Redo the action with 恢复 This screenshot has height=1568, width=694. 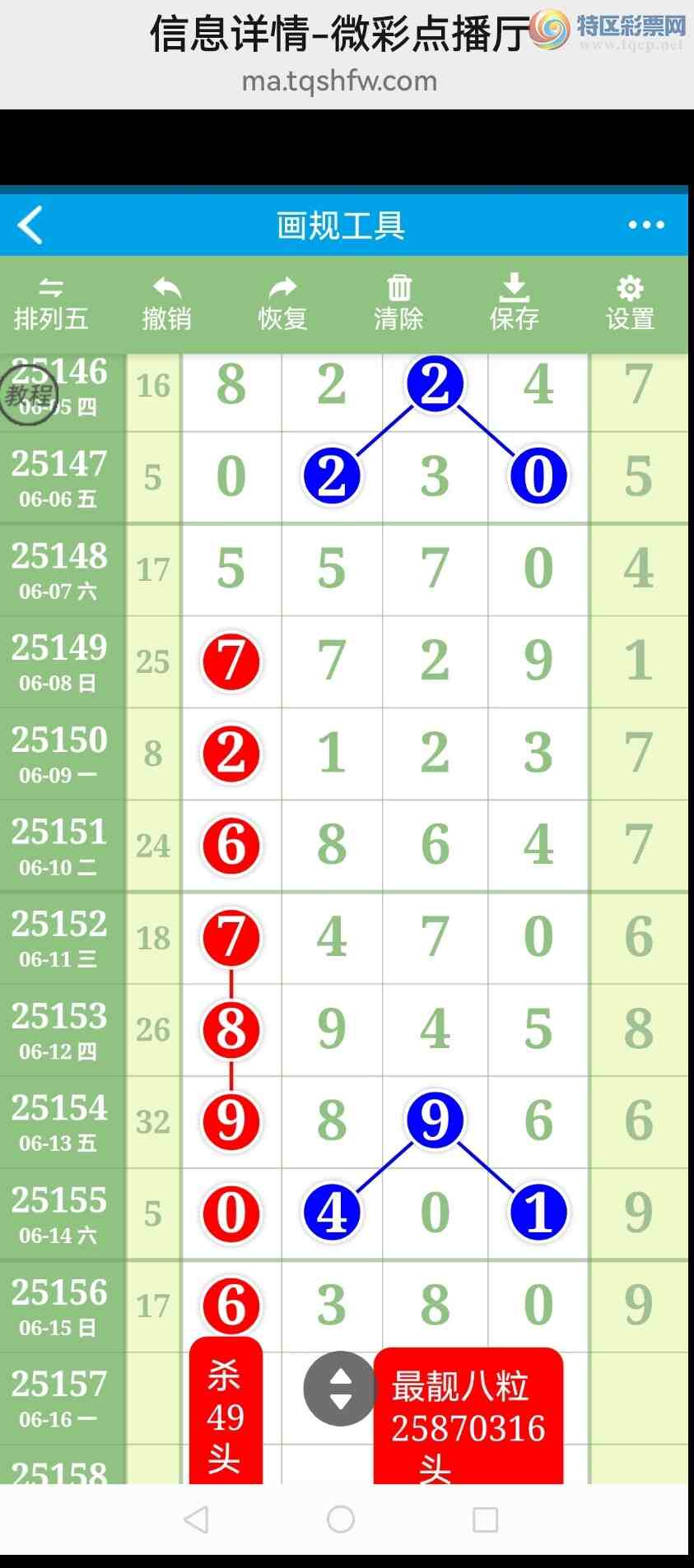click(x=282, y=304)
